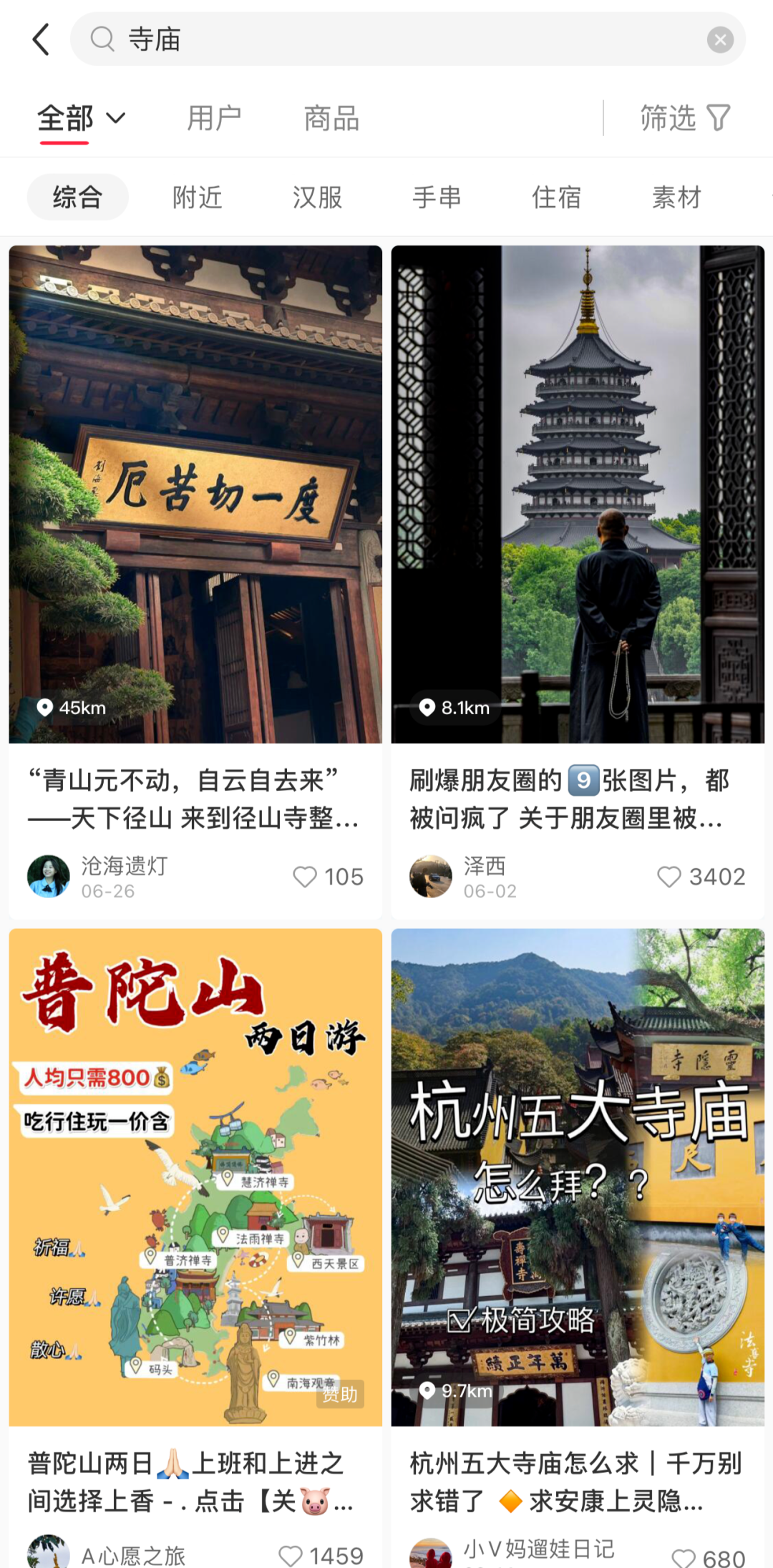Toggle the 综合 category pill
The width and height of the screenshot is (773, 1568).
pyautogui.click(x=77, y=197)
